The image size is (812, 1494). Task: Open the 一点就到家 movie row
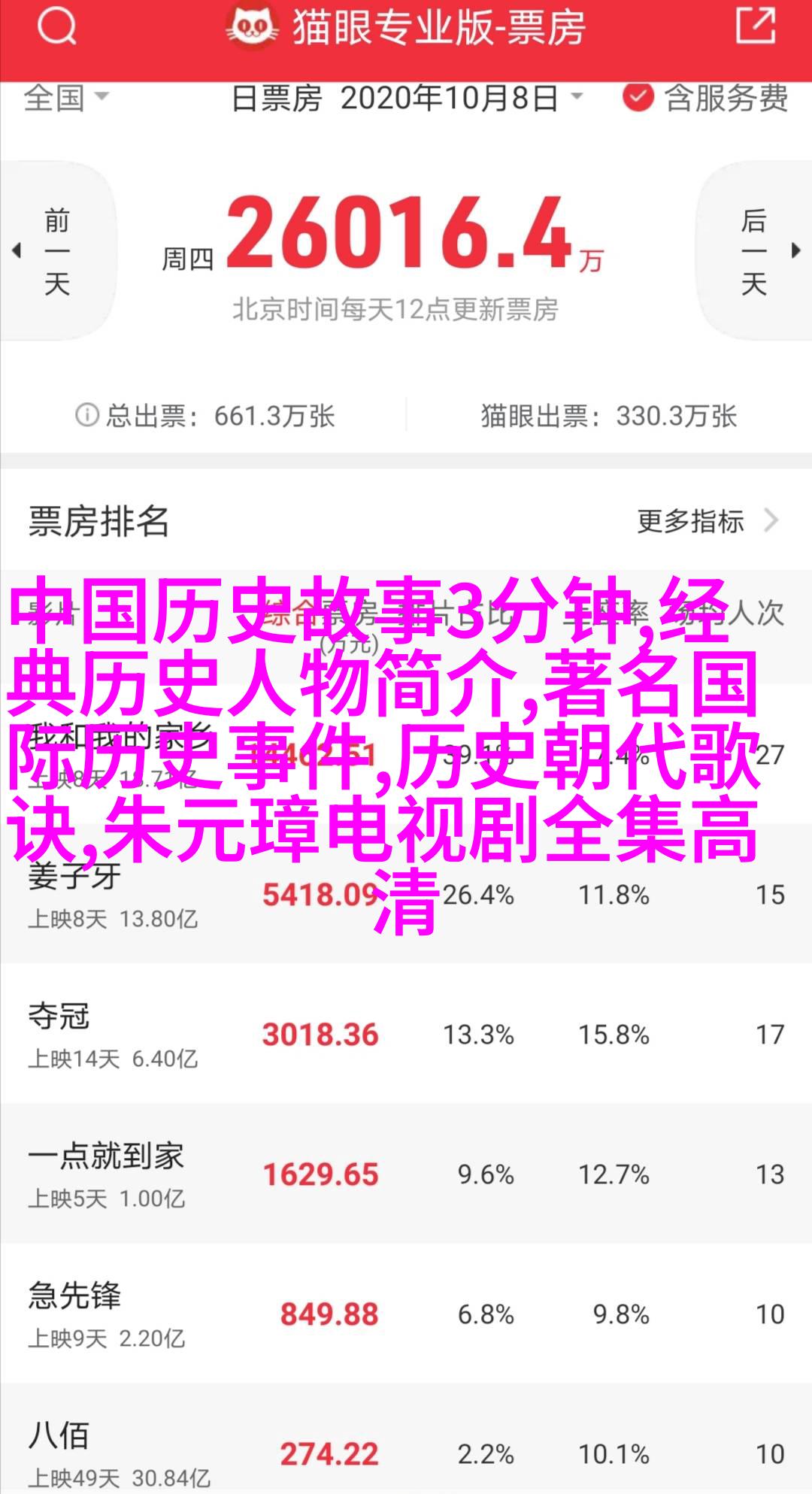coord(406,1174)
